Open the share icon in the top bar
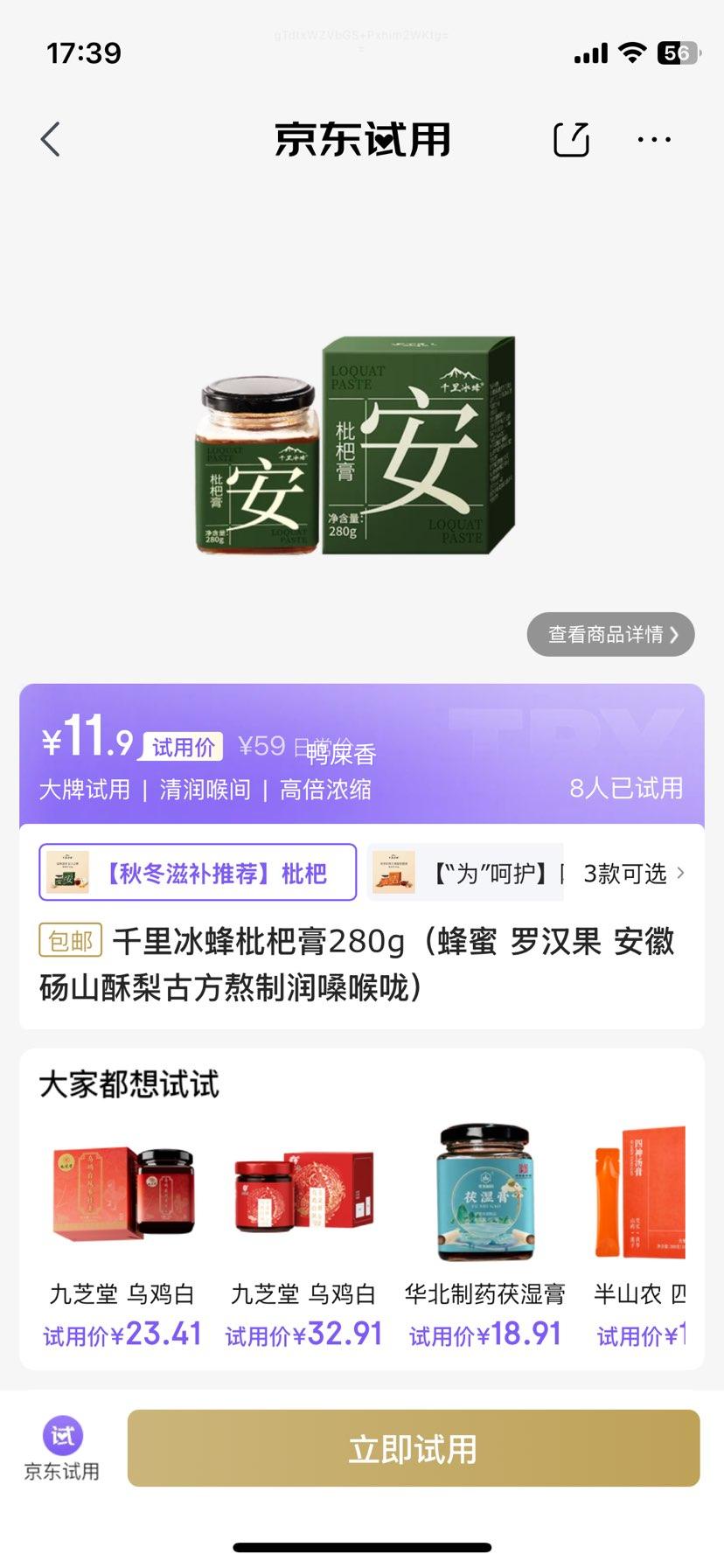Image resolution: width=724 pixels, height=1568 pixels. [571, 138]
